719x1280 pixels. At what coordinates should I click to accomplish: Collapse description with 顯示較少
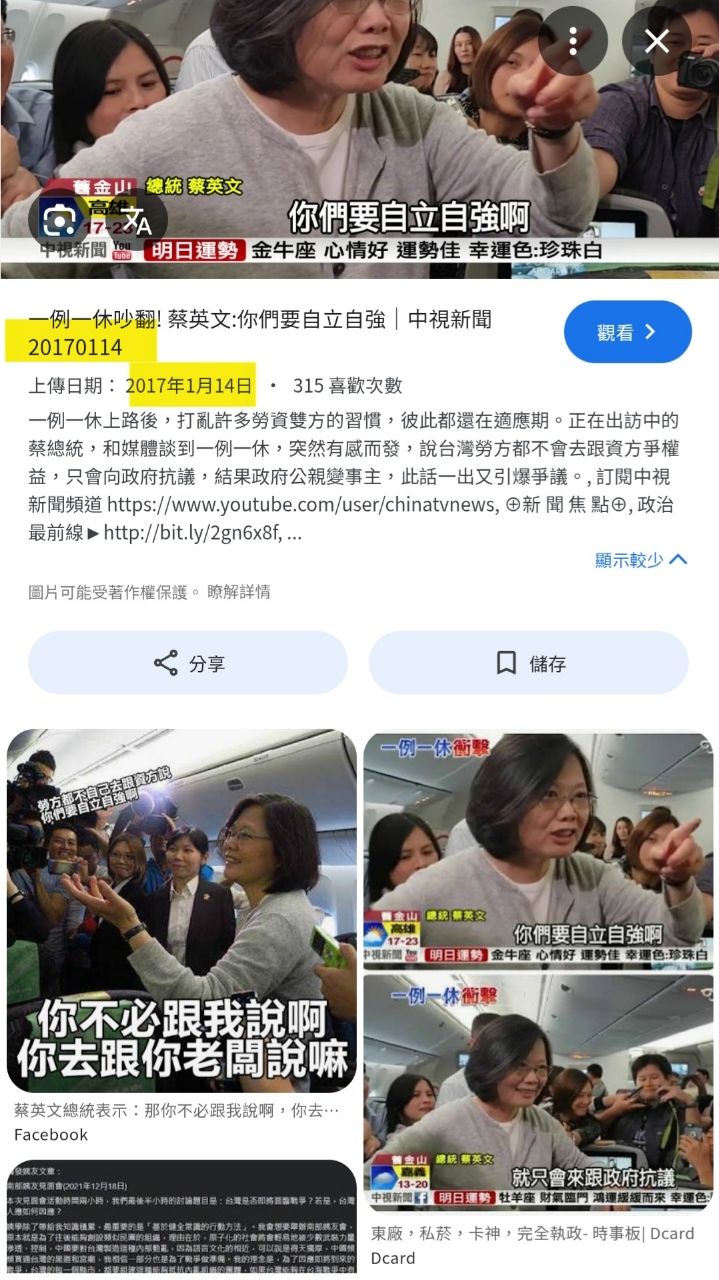click(x=641, y=559)
